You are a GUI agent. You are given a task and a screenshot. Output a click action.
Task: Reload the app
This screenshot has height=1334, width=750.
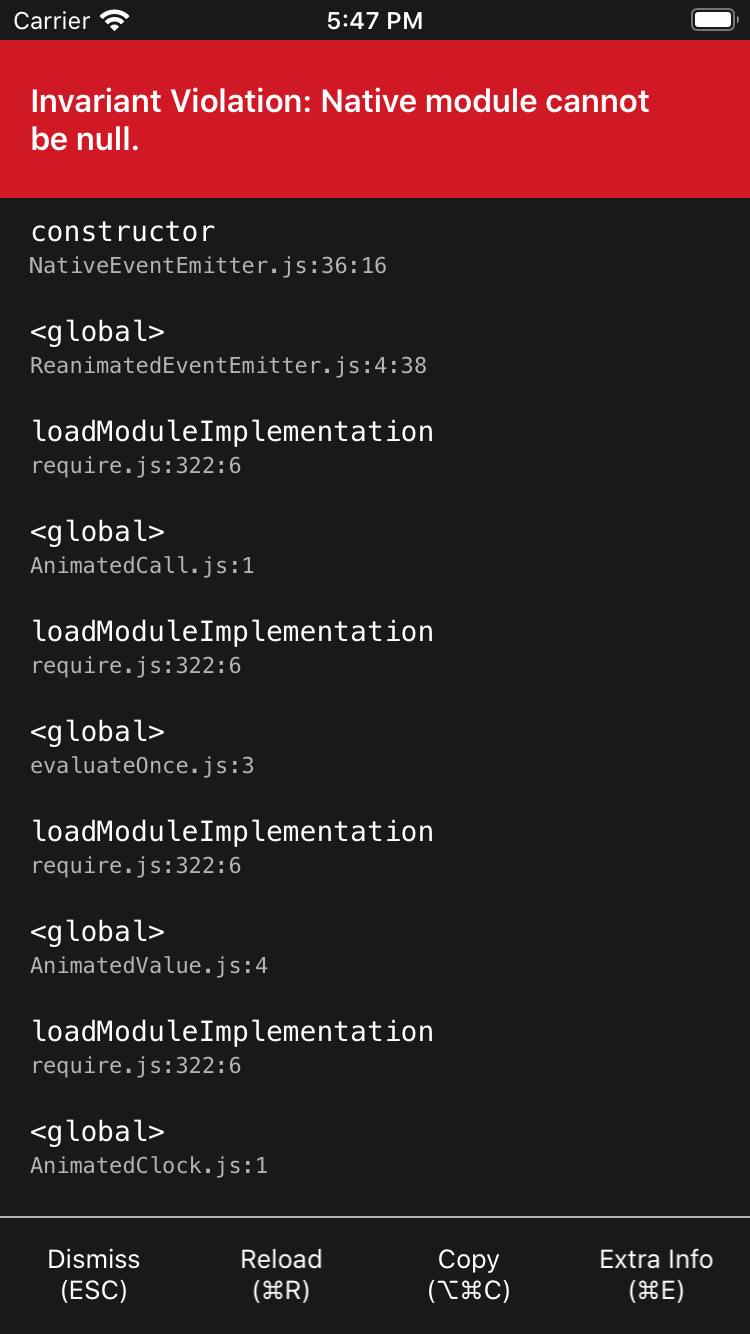pyautogui.click(x=281, y=1275)
